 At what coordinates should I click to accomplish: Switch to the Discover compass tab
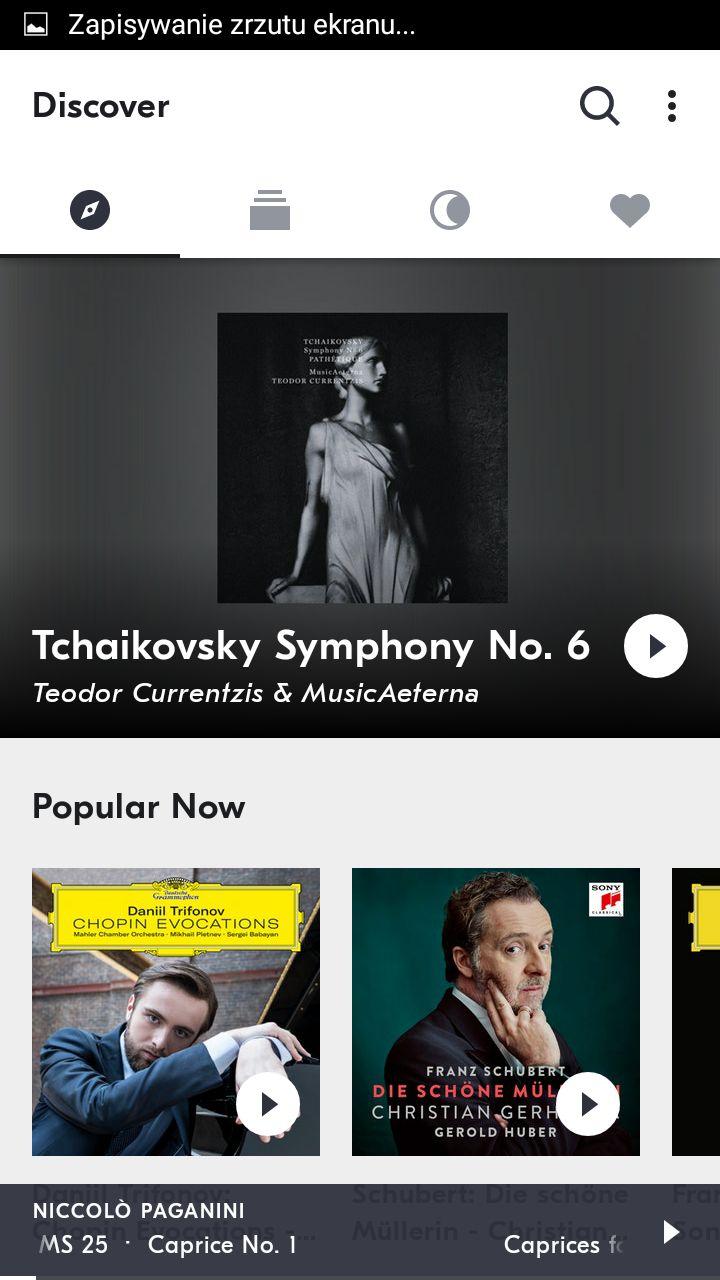(90, 211)
